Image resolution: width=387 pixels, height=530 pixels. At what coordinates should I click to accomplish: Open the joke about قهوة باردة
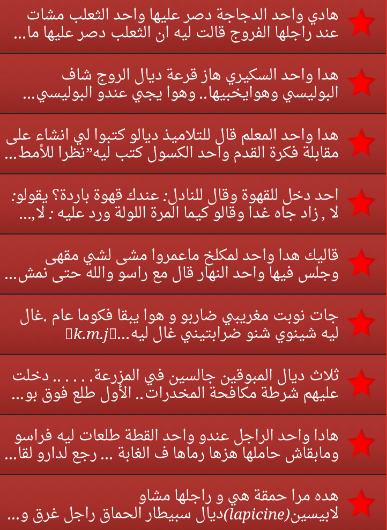[193, 204]
